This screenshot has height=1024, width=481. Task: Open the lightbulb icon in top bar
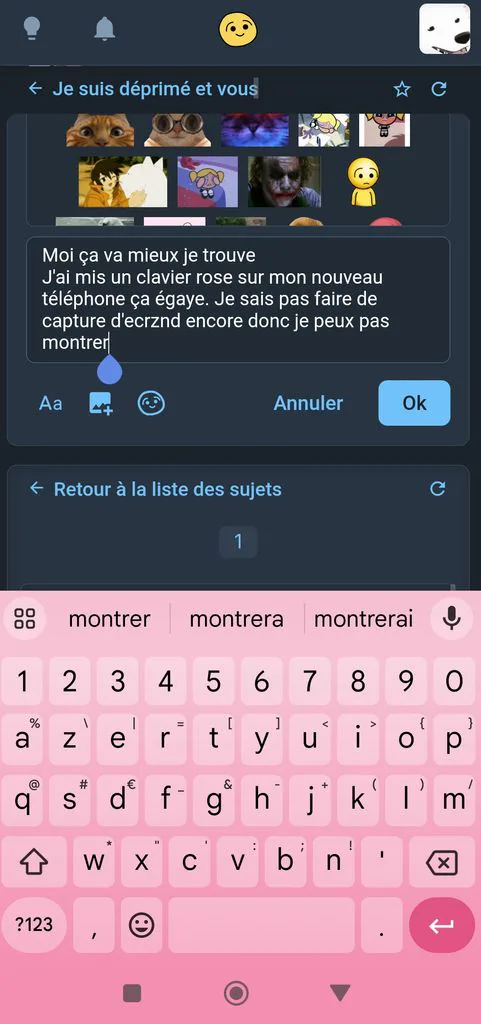coord(31,29)
